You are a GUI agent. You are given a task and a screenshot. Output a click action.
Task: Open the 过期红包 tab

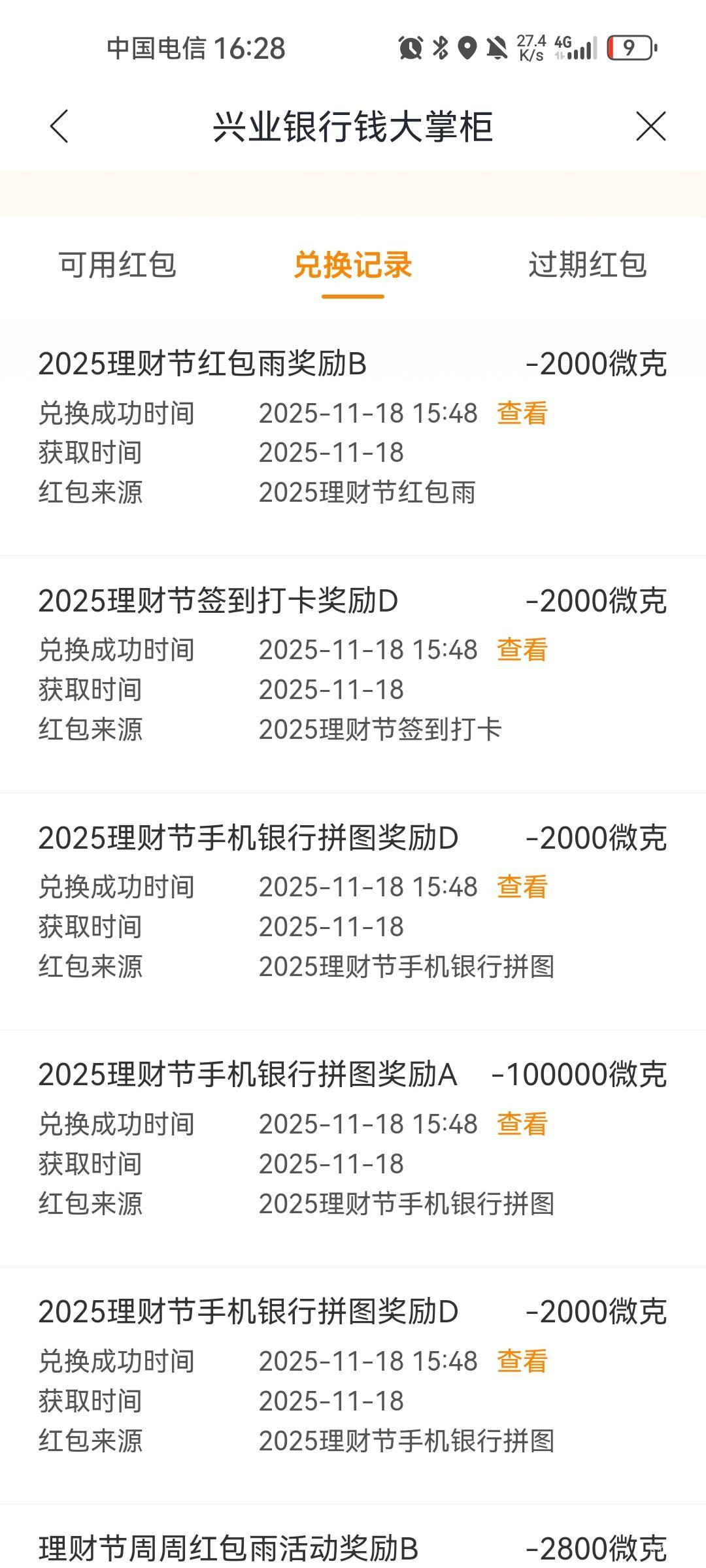coord(587,265)
